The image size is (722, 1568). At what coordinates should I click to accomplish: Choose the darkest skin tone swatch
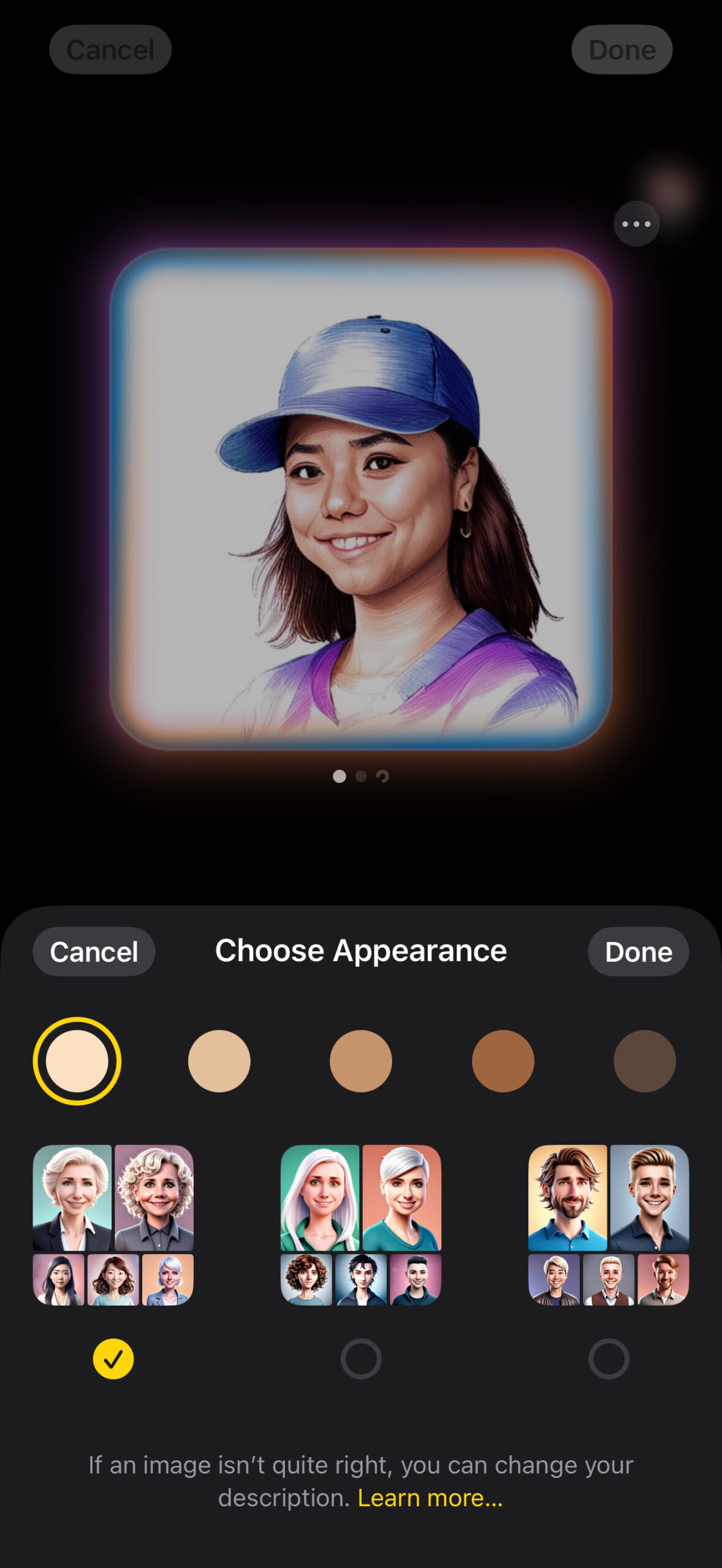pos(644,1061)
